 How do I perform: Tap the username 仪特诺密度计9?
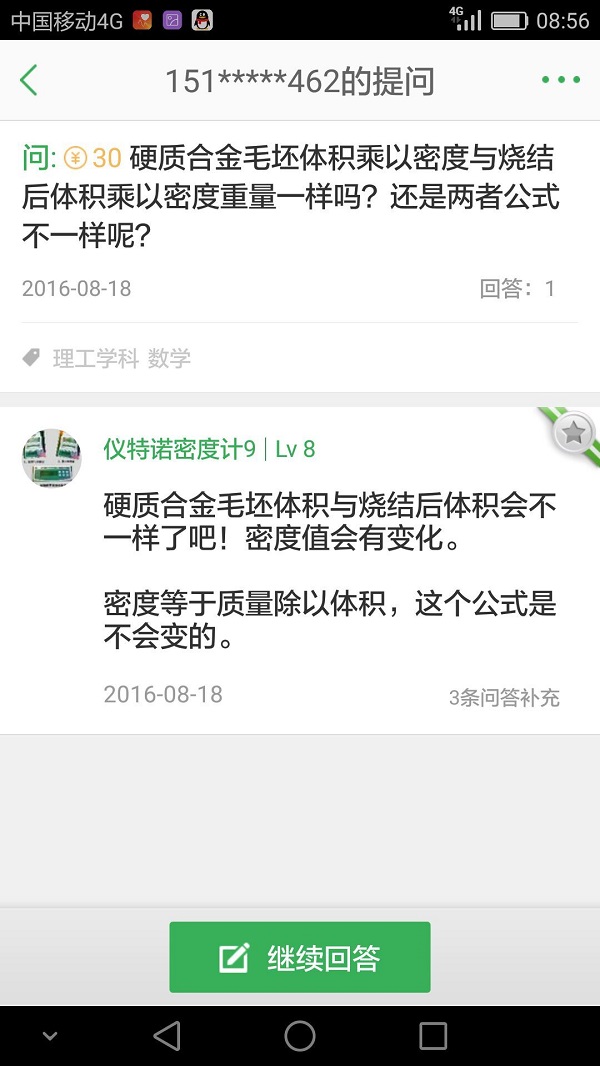[180, 449]
